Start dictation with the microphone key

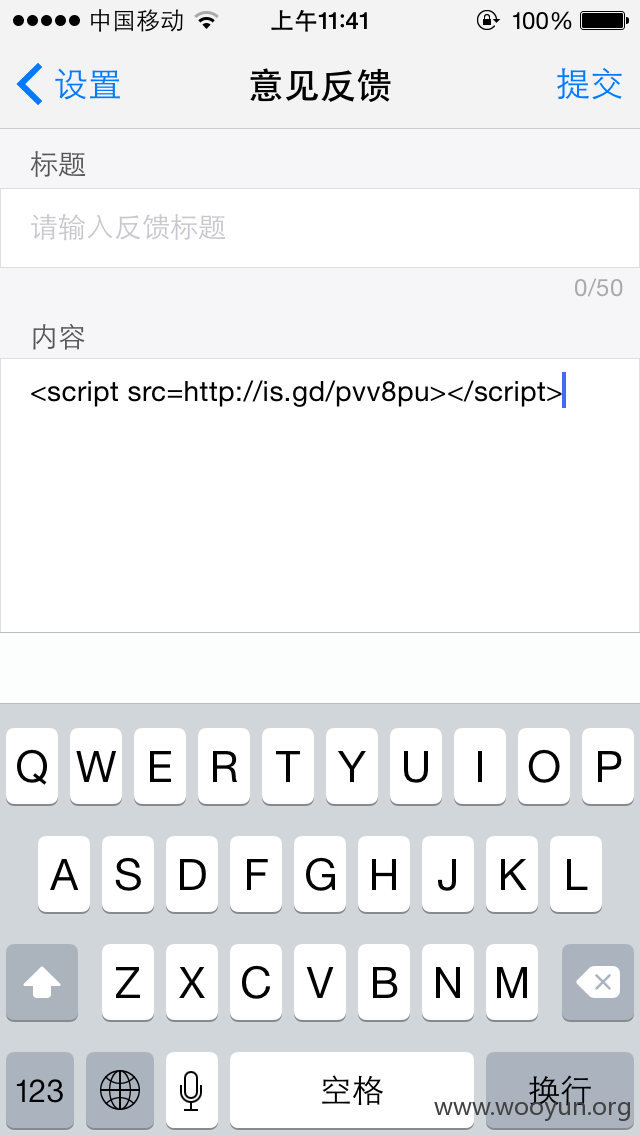coord(191,1090)
